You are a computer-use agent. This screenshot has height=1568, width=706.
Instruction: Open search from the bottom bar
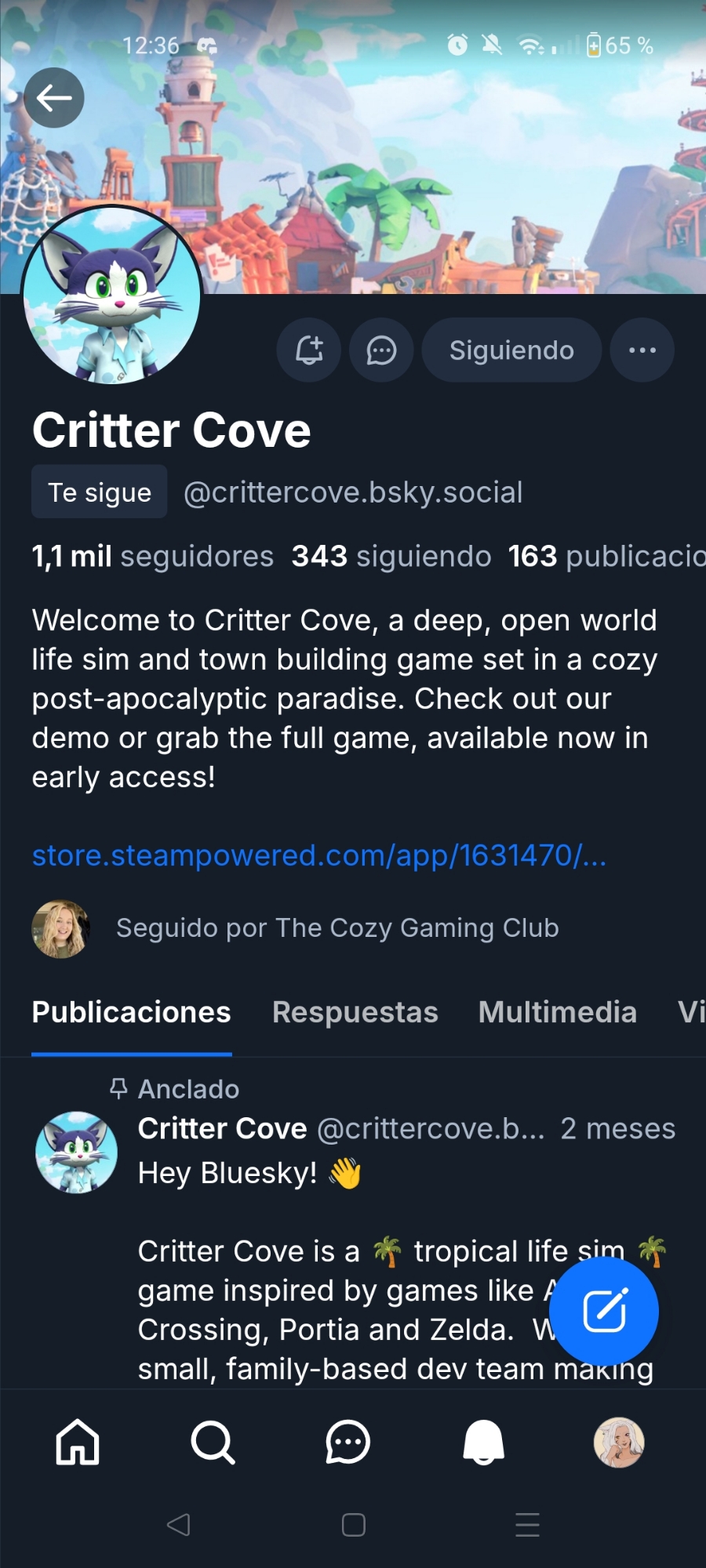213,1443
